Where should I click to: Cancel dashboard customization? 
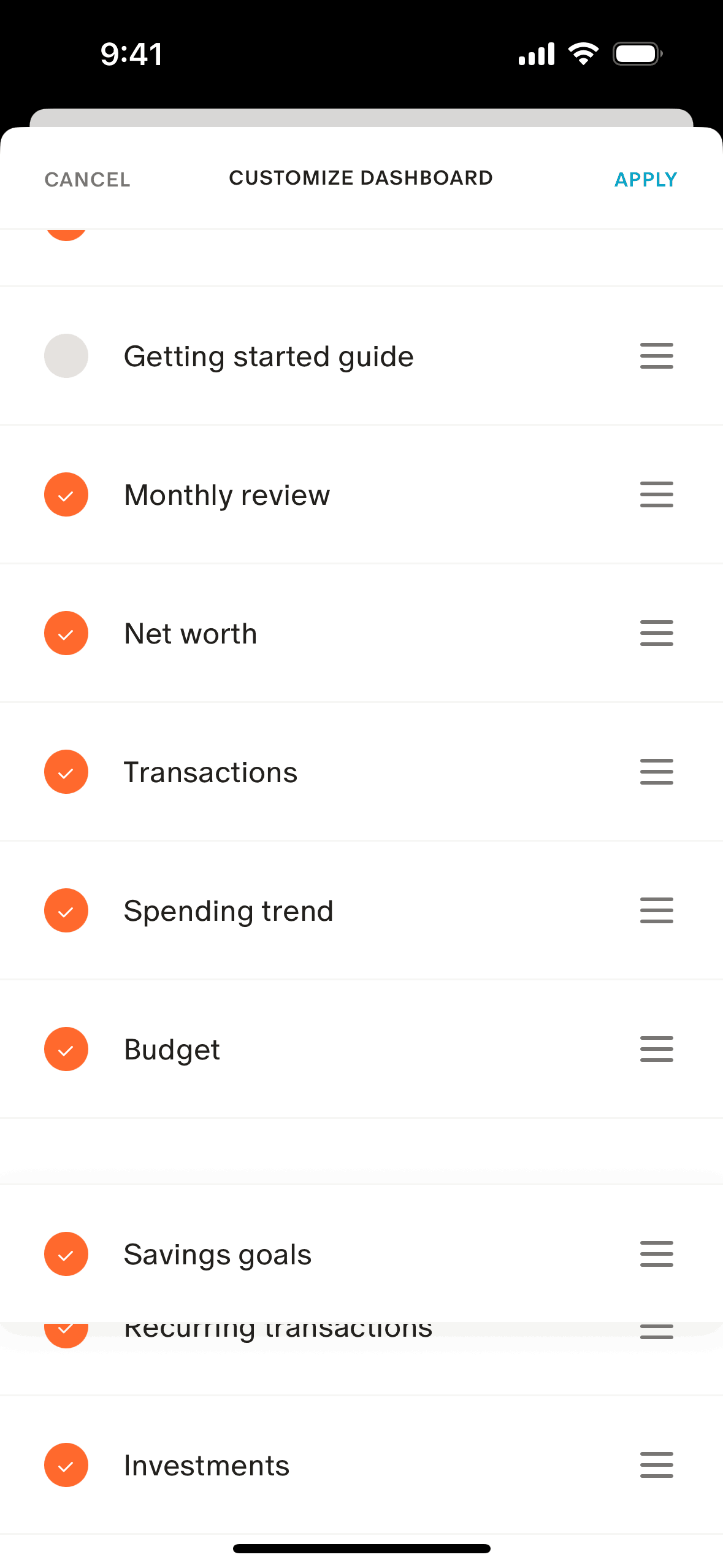pos(87,180)
